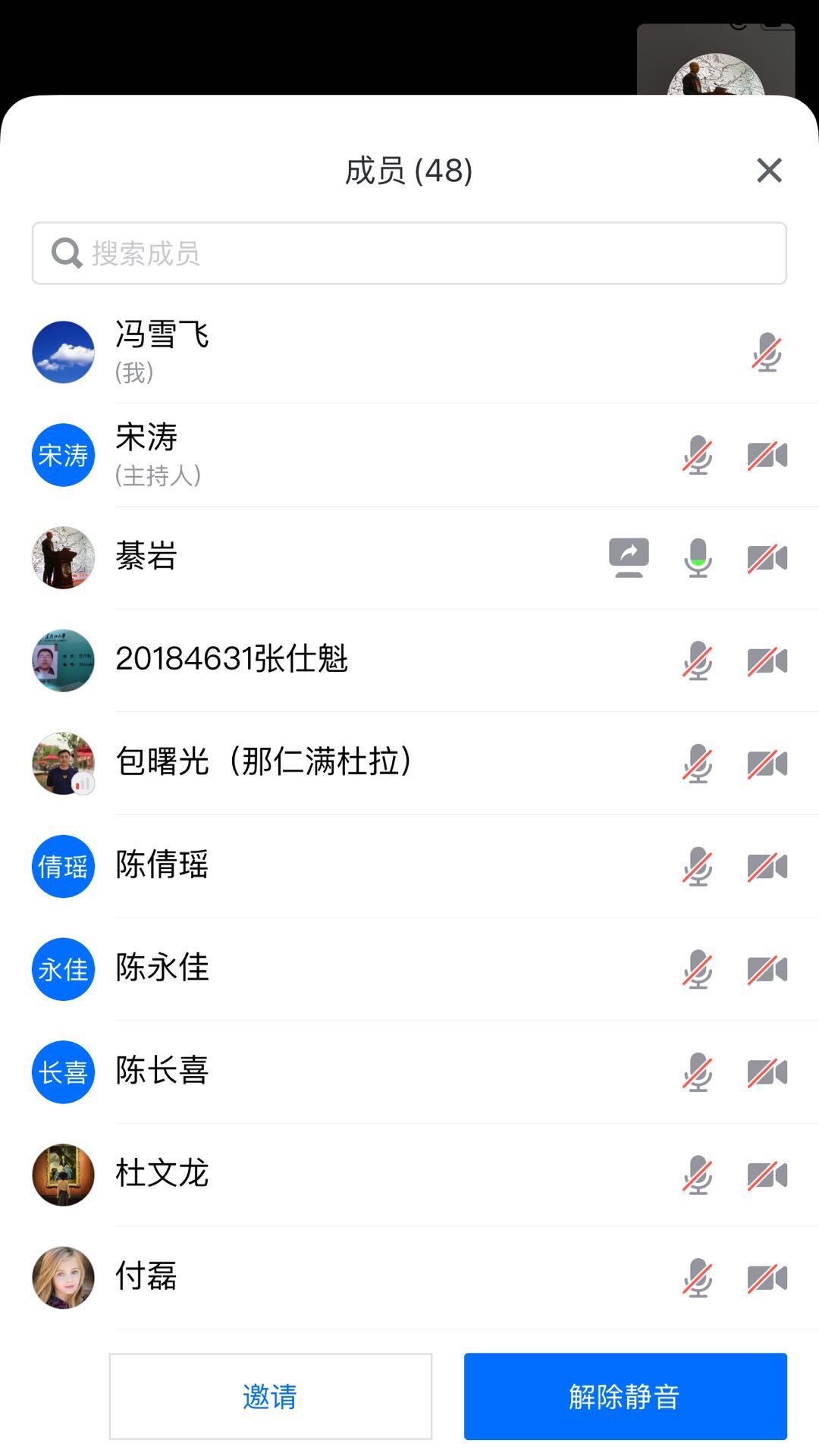Tap my own microphone icon beside 冯雪飞
The image size is (819, 1456).
(x=767, y=353)
